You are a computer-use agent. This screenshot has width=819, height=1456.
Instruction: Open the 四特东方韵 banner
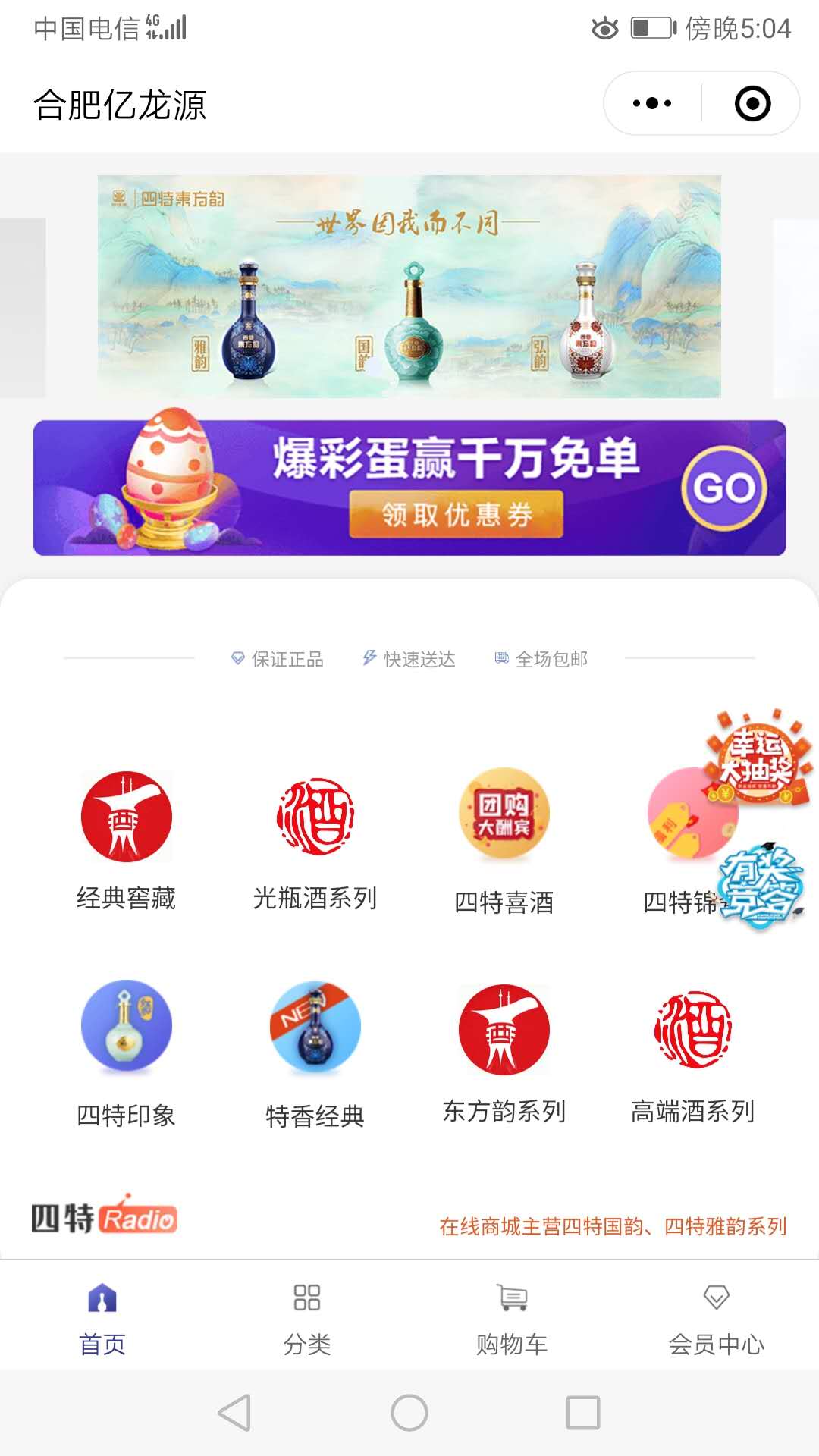[x=409, y=287]
